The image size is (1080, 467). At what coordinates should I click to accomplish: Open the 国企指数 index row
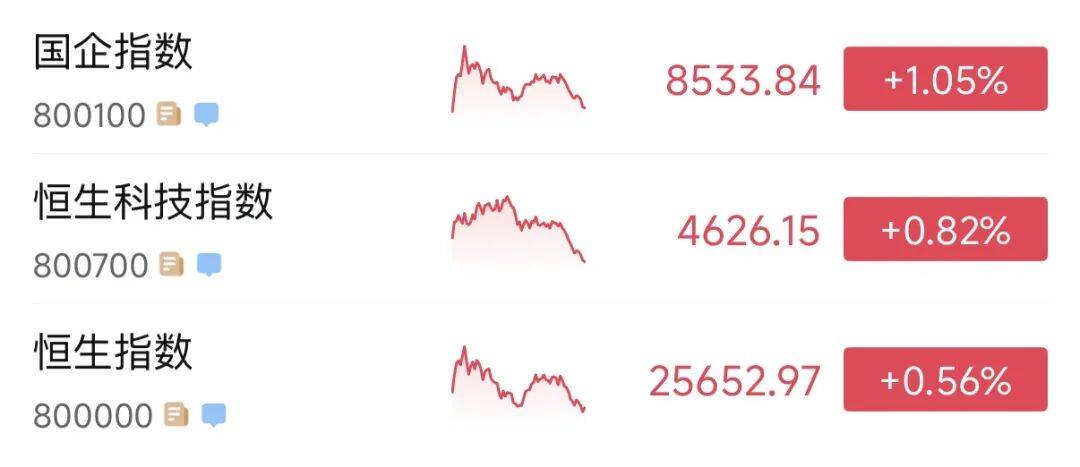[x=540, y=79]
